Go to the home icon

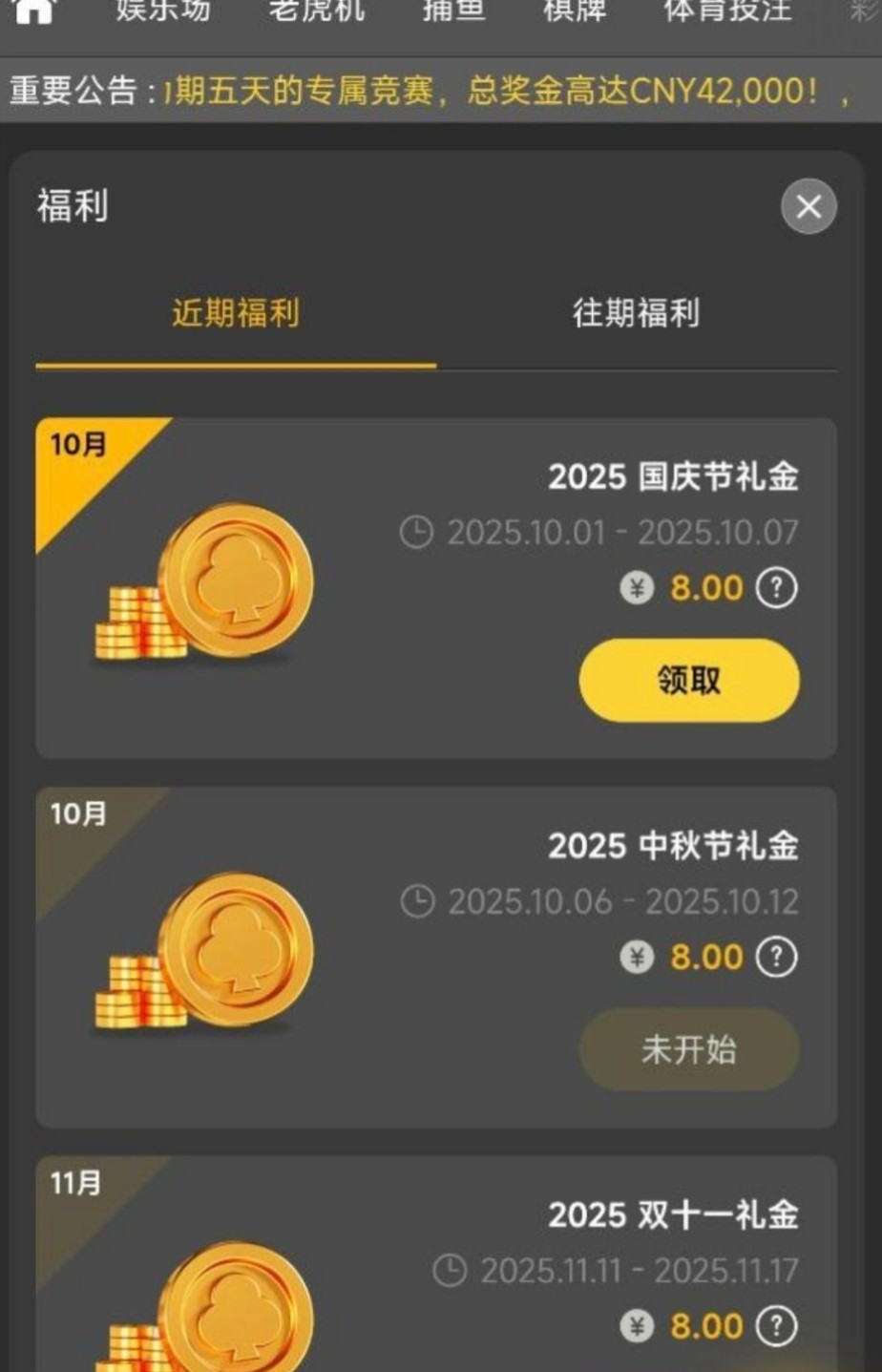(x=35, y=10)
